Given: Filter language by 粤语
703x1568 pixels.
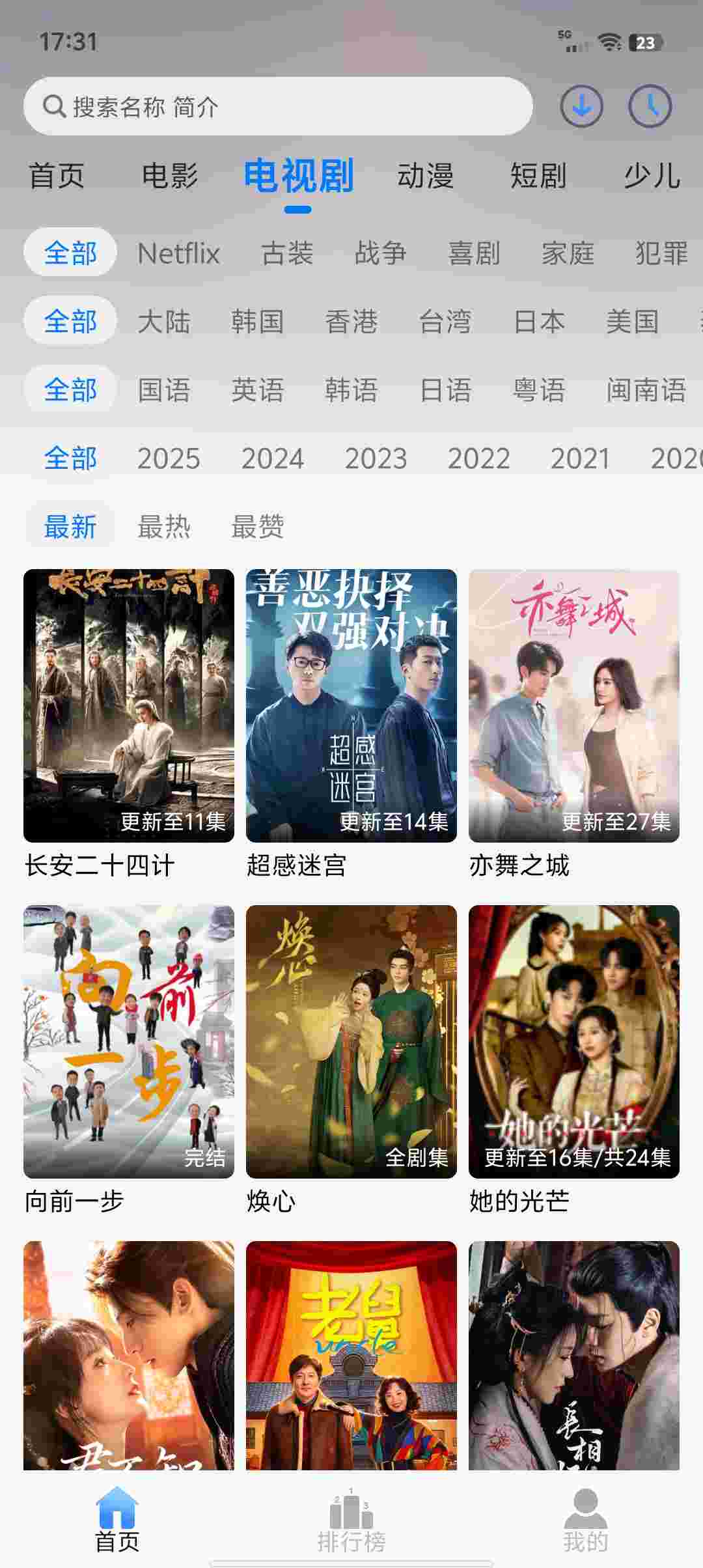Looking at the screenshot, I should click(x=539, y=390).
